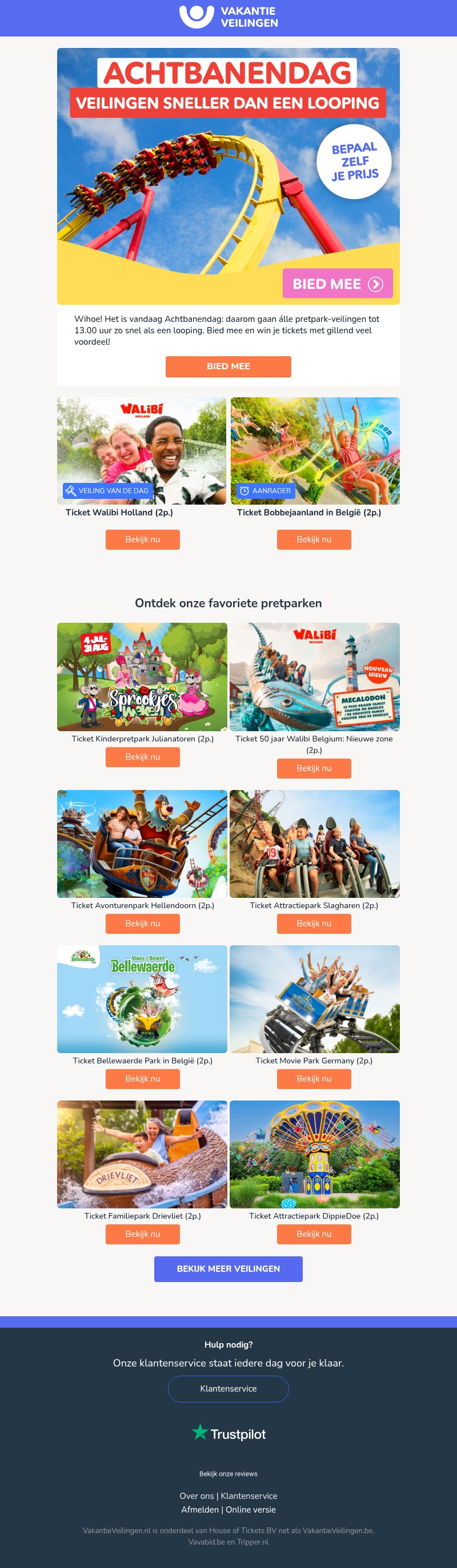Tap Bekijk nu under Kinderpretpark Julianatoren
Screen dimensions: 457x1568
(143, 757)
